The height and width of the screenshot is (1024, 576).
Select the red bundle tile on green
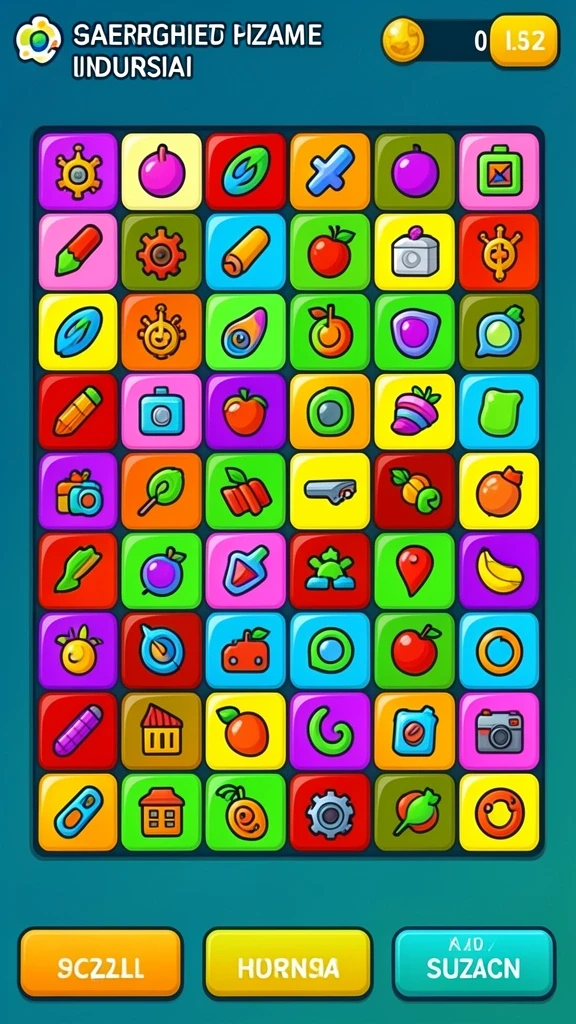pyautogui.click(x=246, y=491)
